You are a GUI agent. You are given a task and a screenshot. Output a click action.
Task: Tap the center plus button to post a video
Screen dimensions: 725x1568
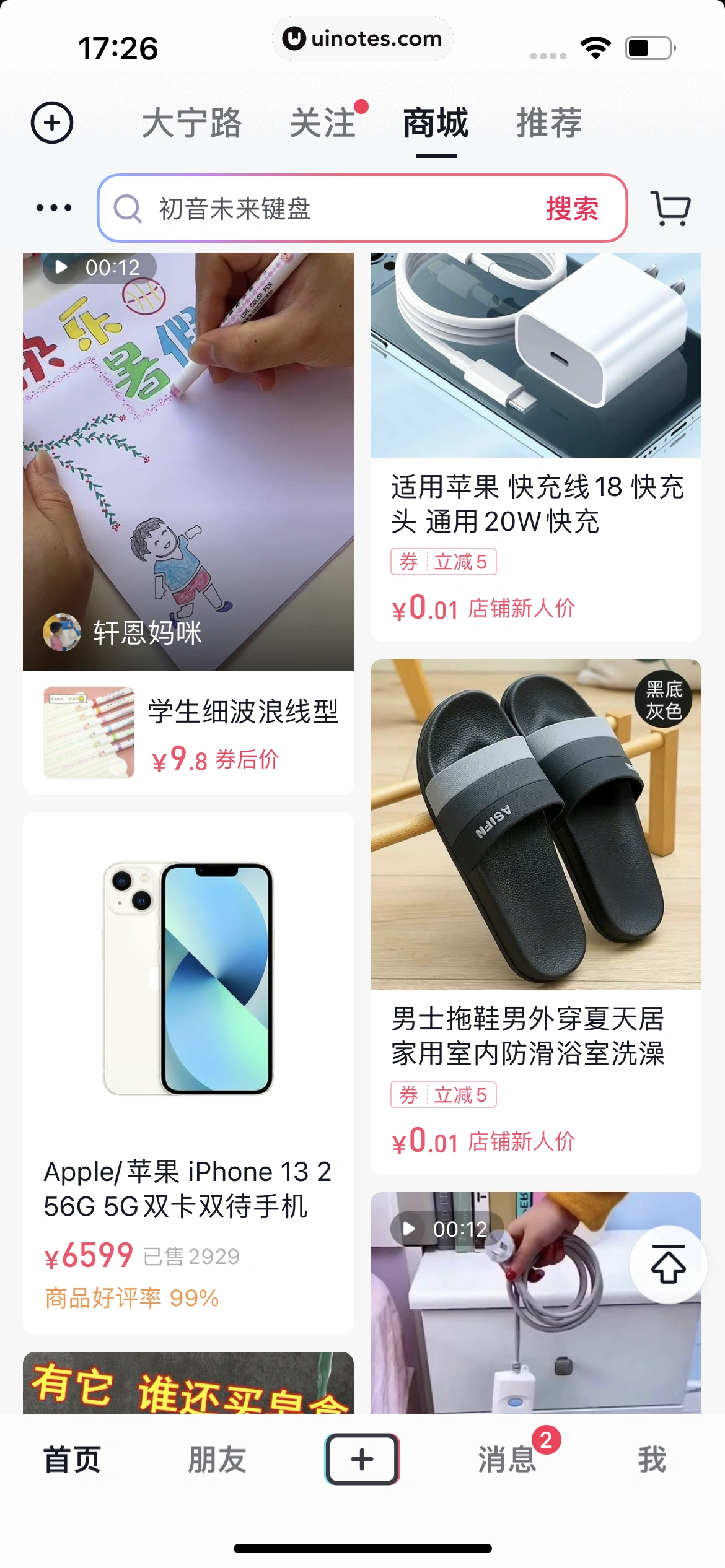tap(362, 1460)
